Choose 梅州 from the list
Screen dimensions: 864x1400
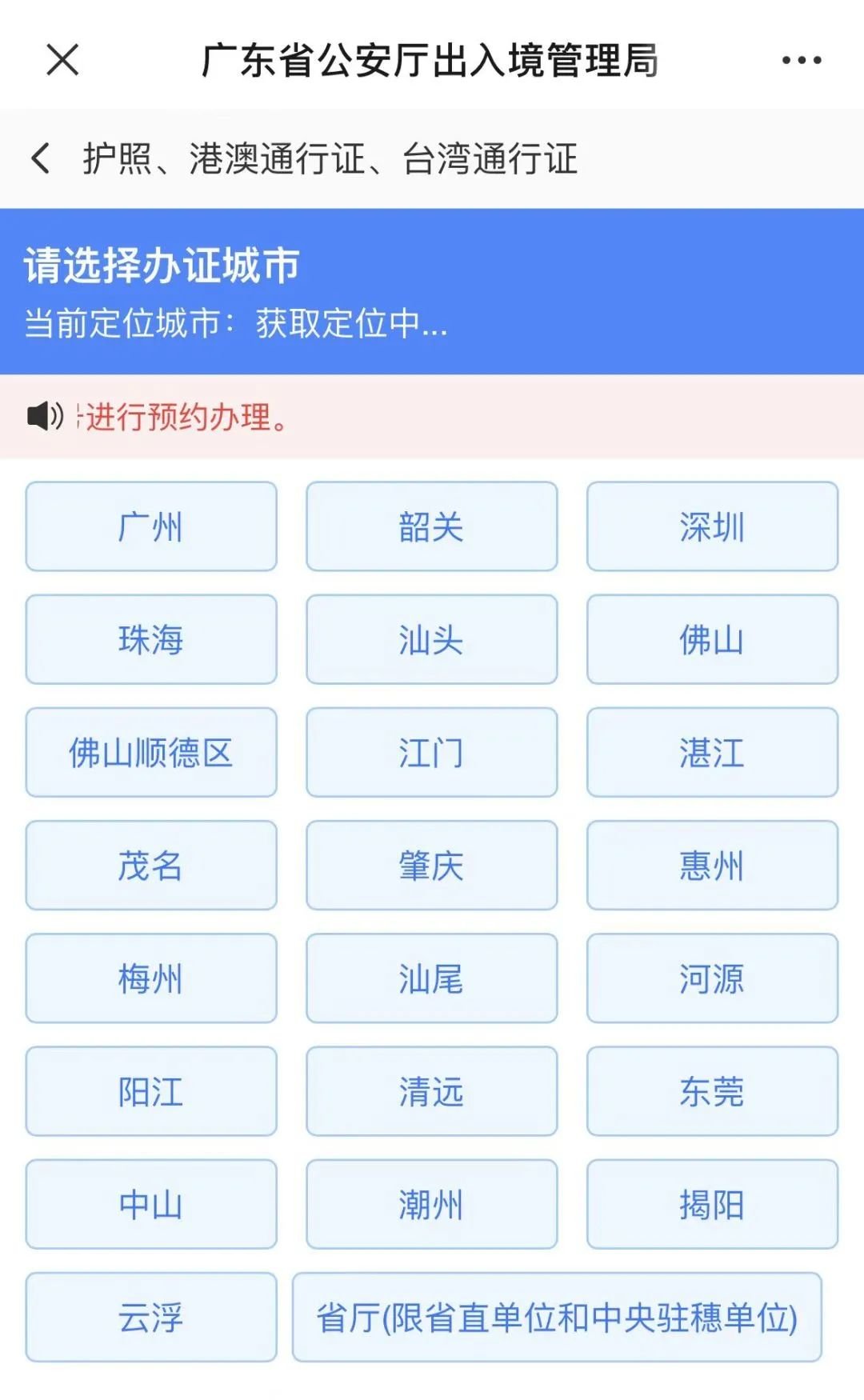151,978
